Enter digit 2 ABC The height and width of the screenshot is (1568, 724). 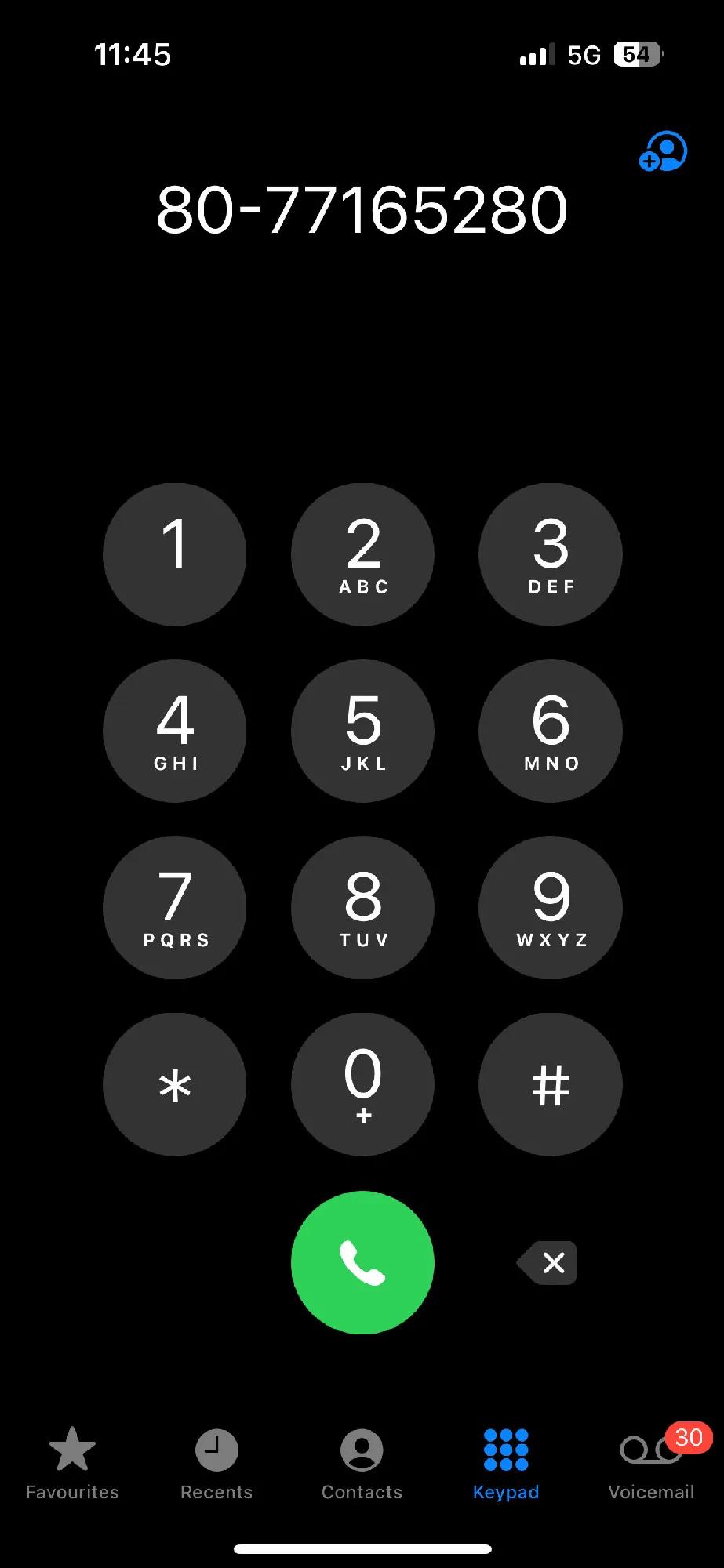tap(362, 554)
